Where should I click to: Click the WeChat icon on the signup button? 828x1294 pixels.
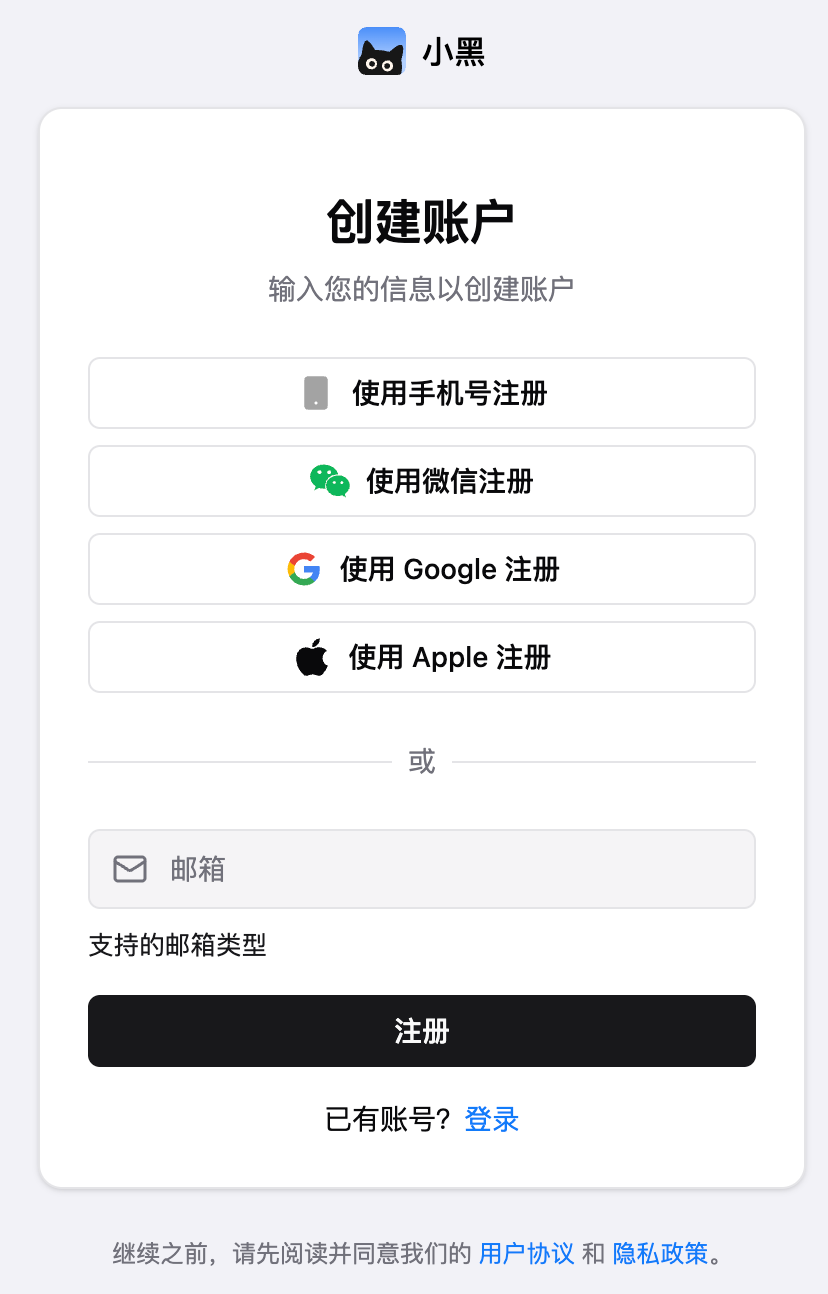328,481
